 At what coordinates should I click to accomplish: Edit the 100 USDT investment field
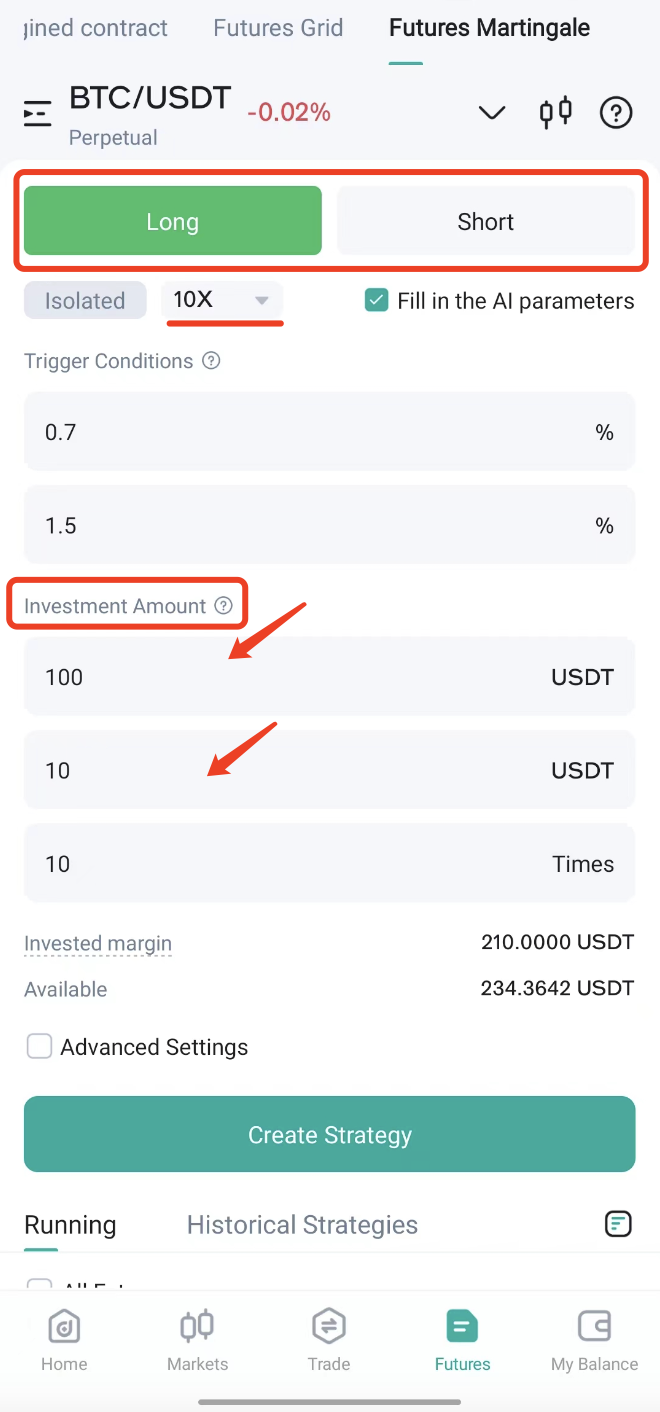click(330, 677)
